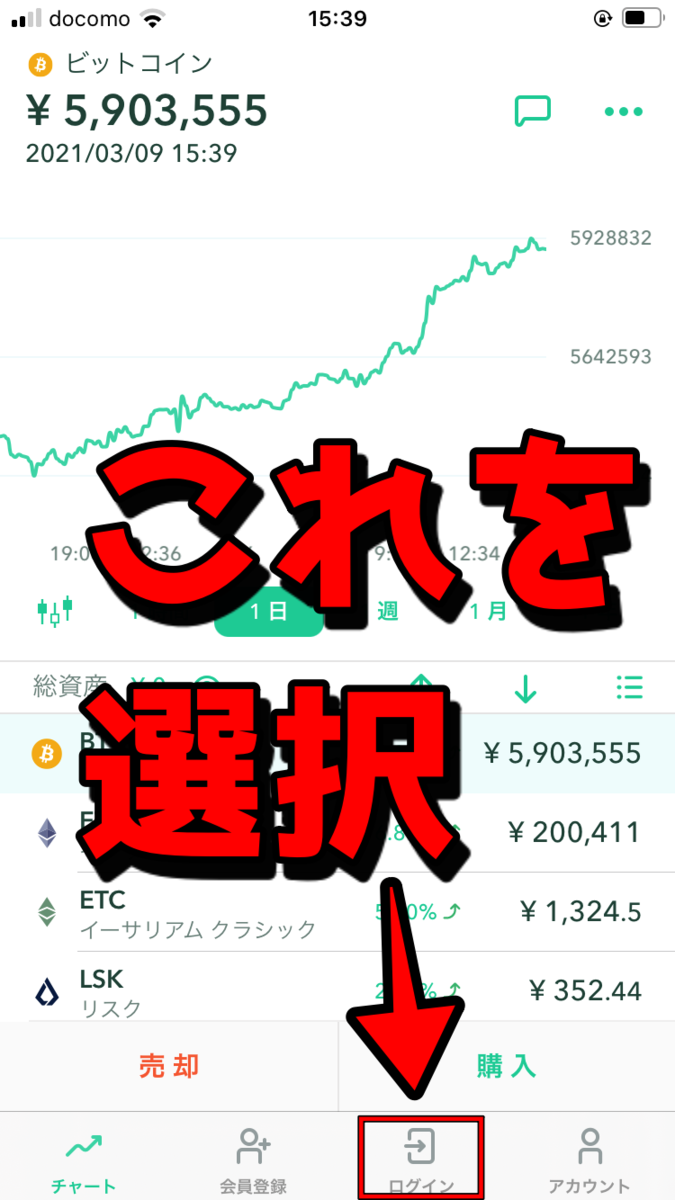Open the chat speech bubble icon
The image size is (675, 1200).
click(533, 110)
